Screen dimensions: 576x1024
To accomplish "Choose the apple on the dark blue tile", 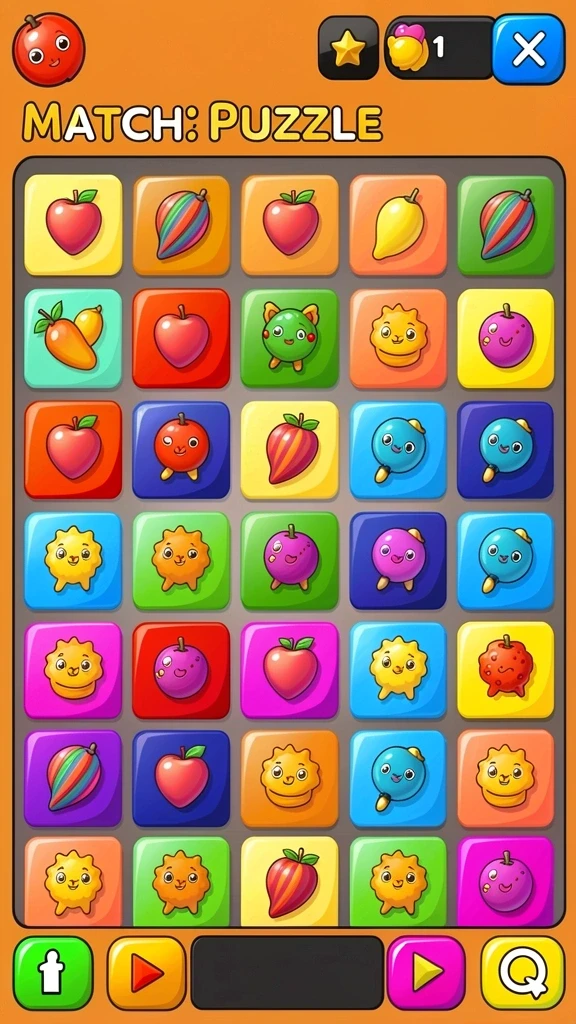I will coord(181,778).
